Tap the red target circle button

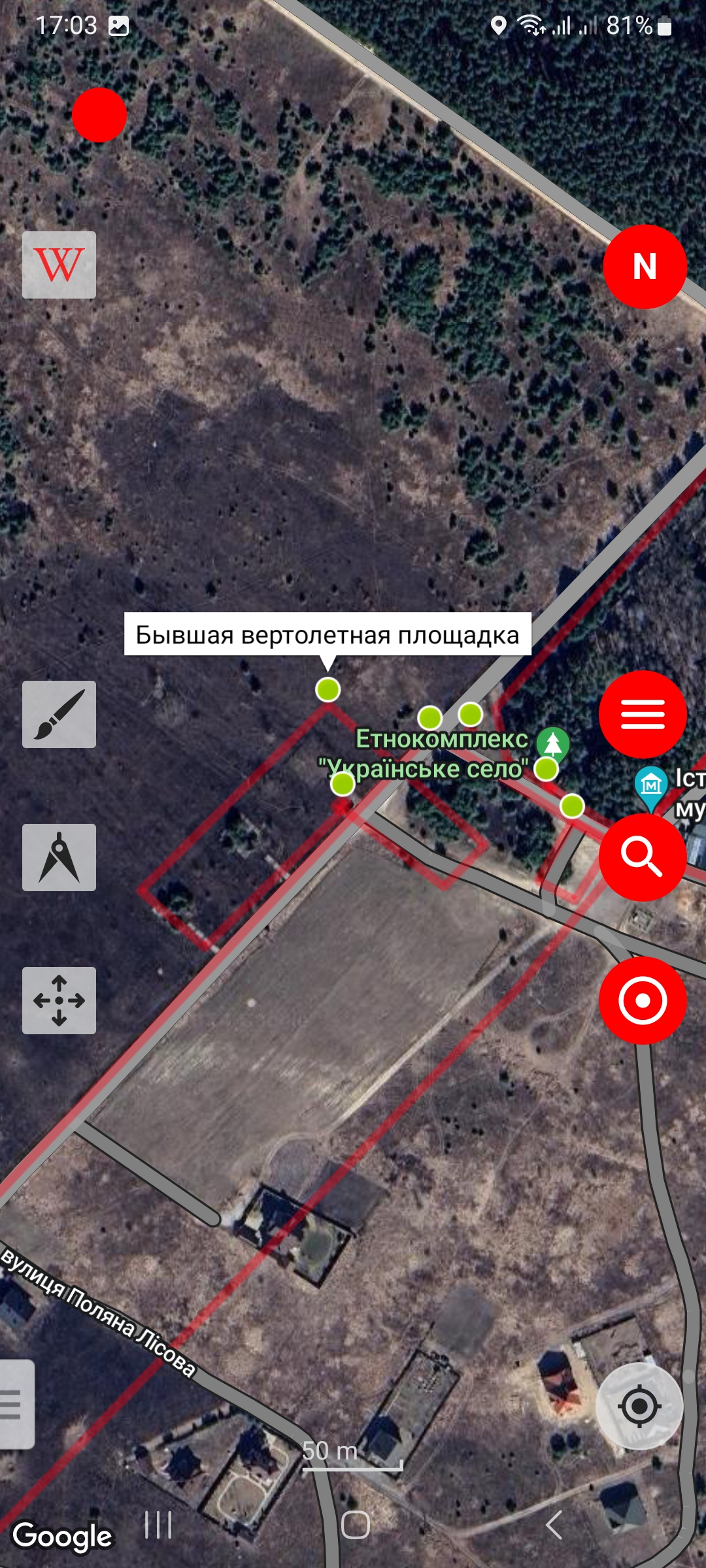tap(643, 1000)
